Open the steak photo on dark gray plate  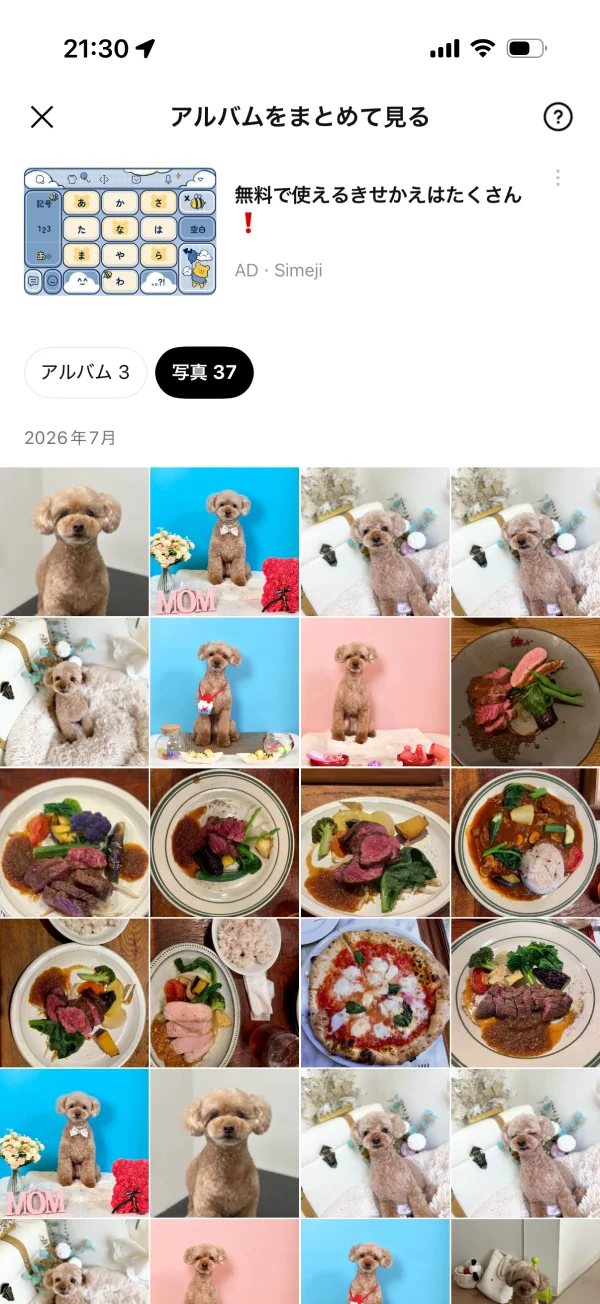pyautogui.click(x=526, y=692)
